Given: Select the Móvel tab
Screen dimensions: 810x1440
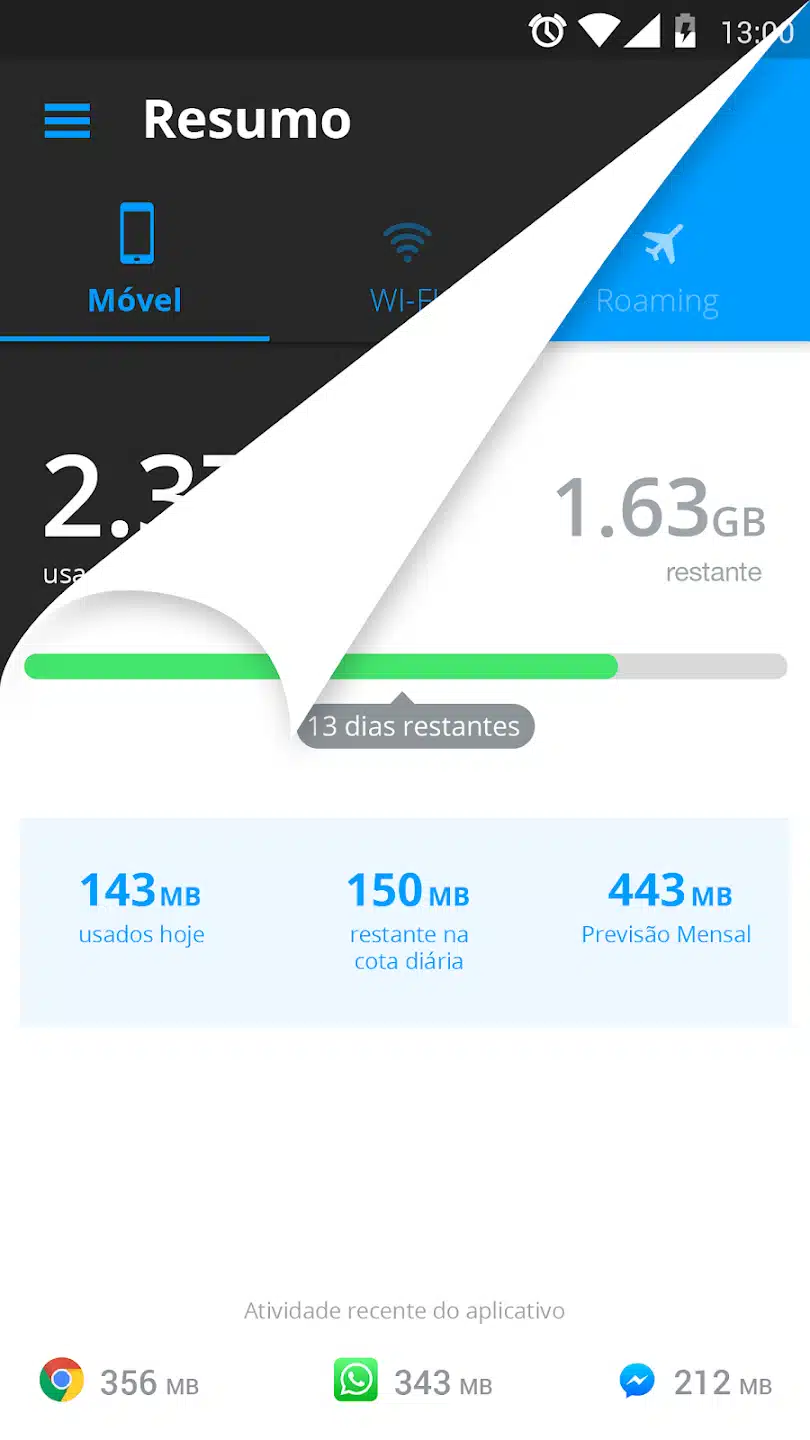Looking at the screenshot, I should point(135,262).
